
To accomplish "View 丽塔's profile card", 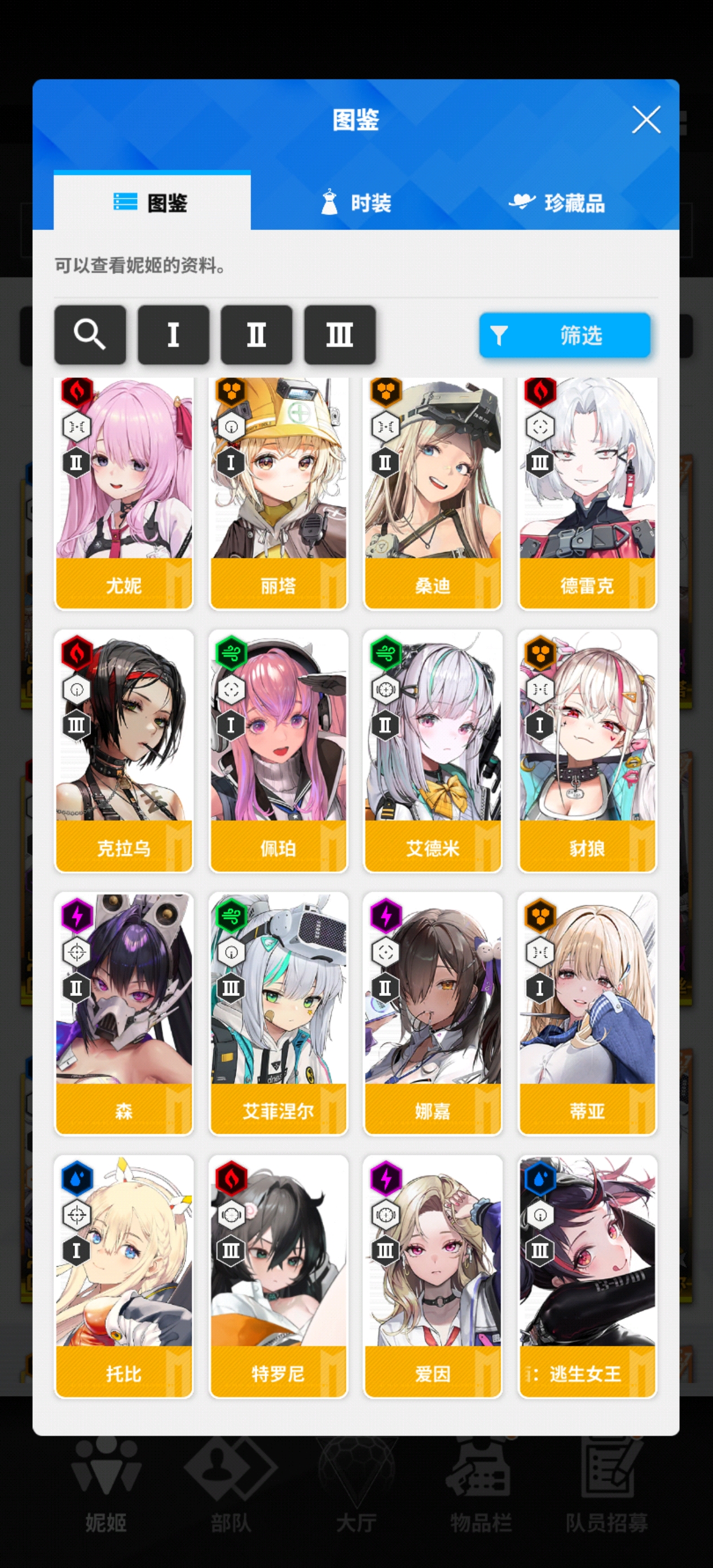I will click(278, 493).
